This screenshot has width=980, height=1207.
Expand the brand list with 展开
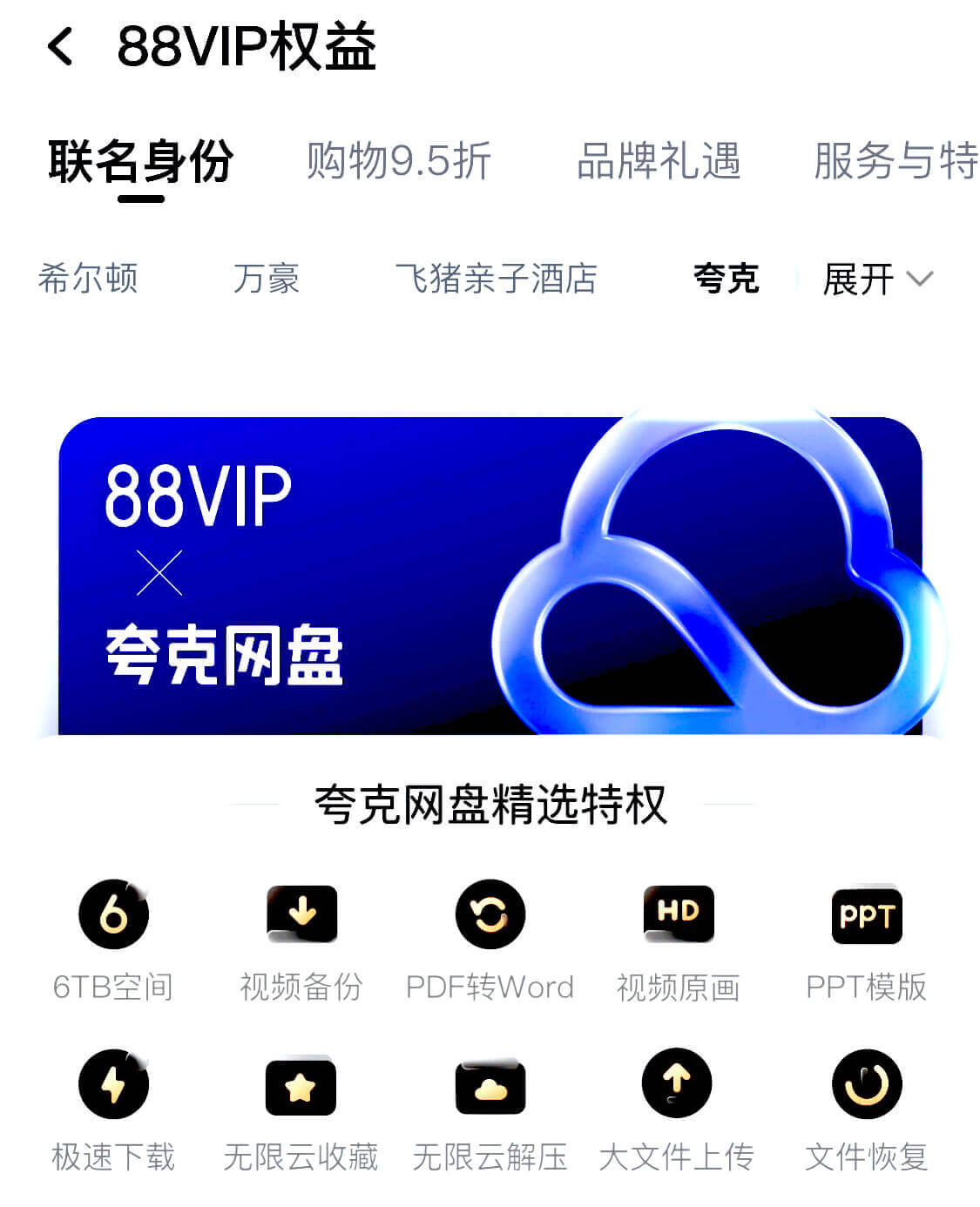coord(875,279)
